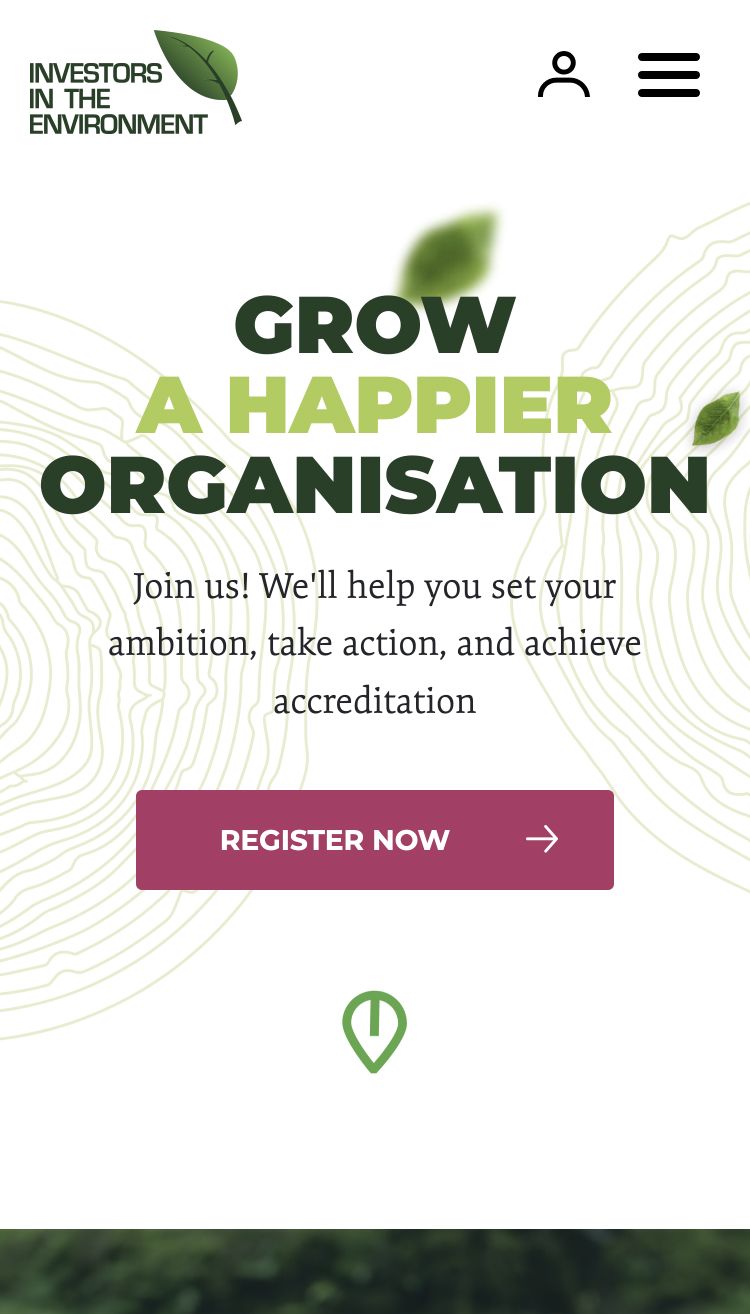Open the user account icon
The width and height of the screenshot is (750, 1314).
coord(564,75)
